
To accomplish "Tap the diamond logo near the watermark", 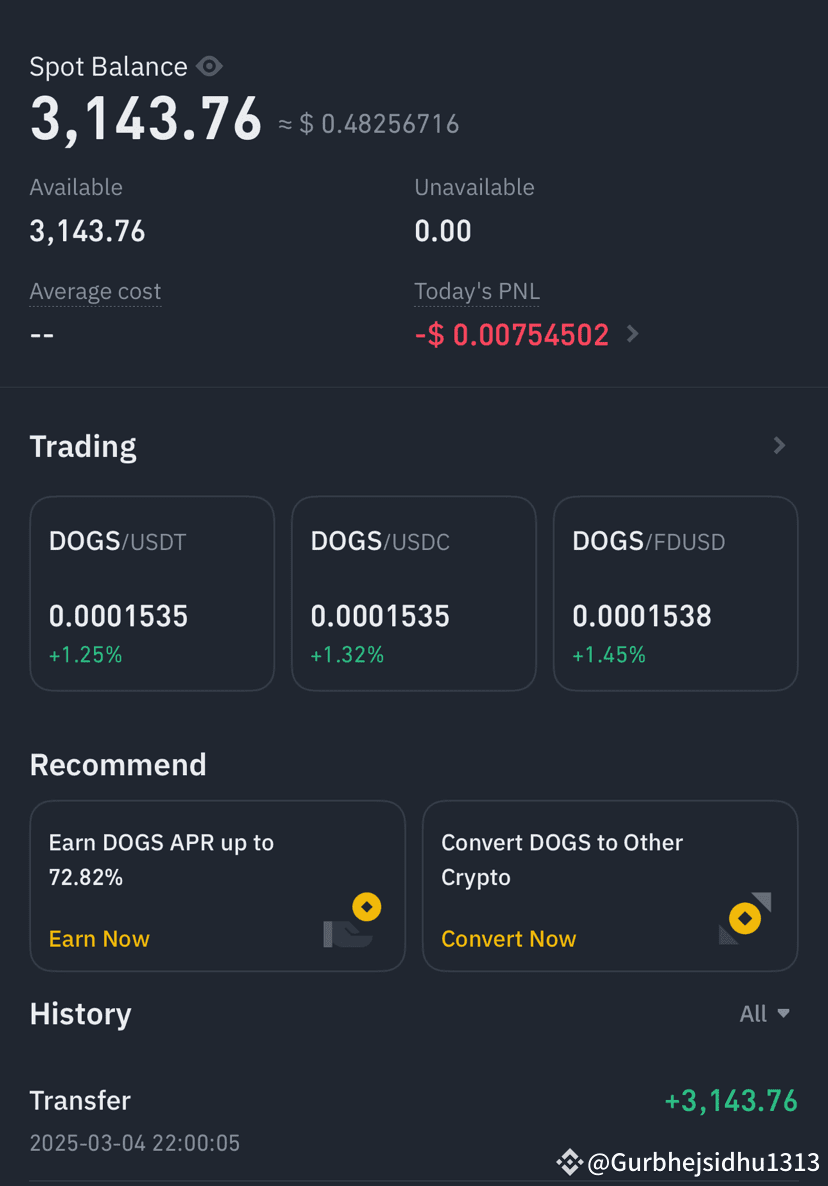I will (568, 1161).
